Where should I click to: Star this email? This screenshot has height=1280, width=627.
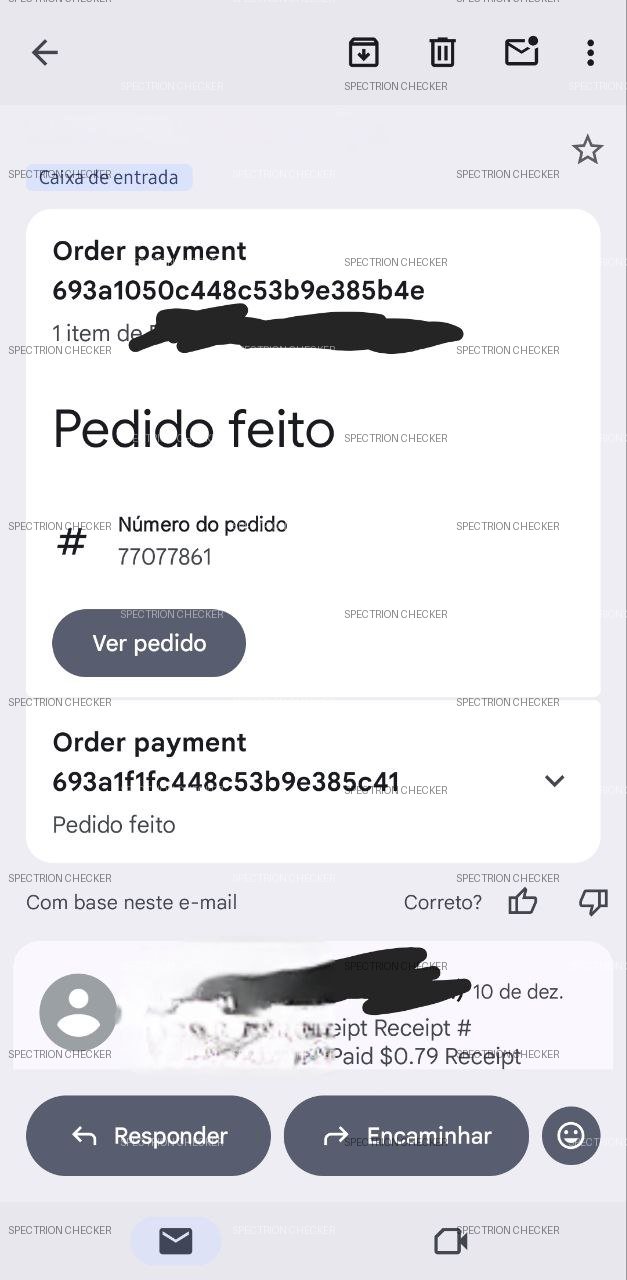587,150
